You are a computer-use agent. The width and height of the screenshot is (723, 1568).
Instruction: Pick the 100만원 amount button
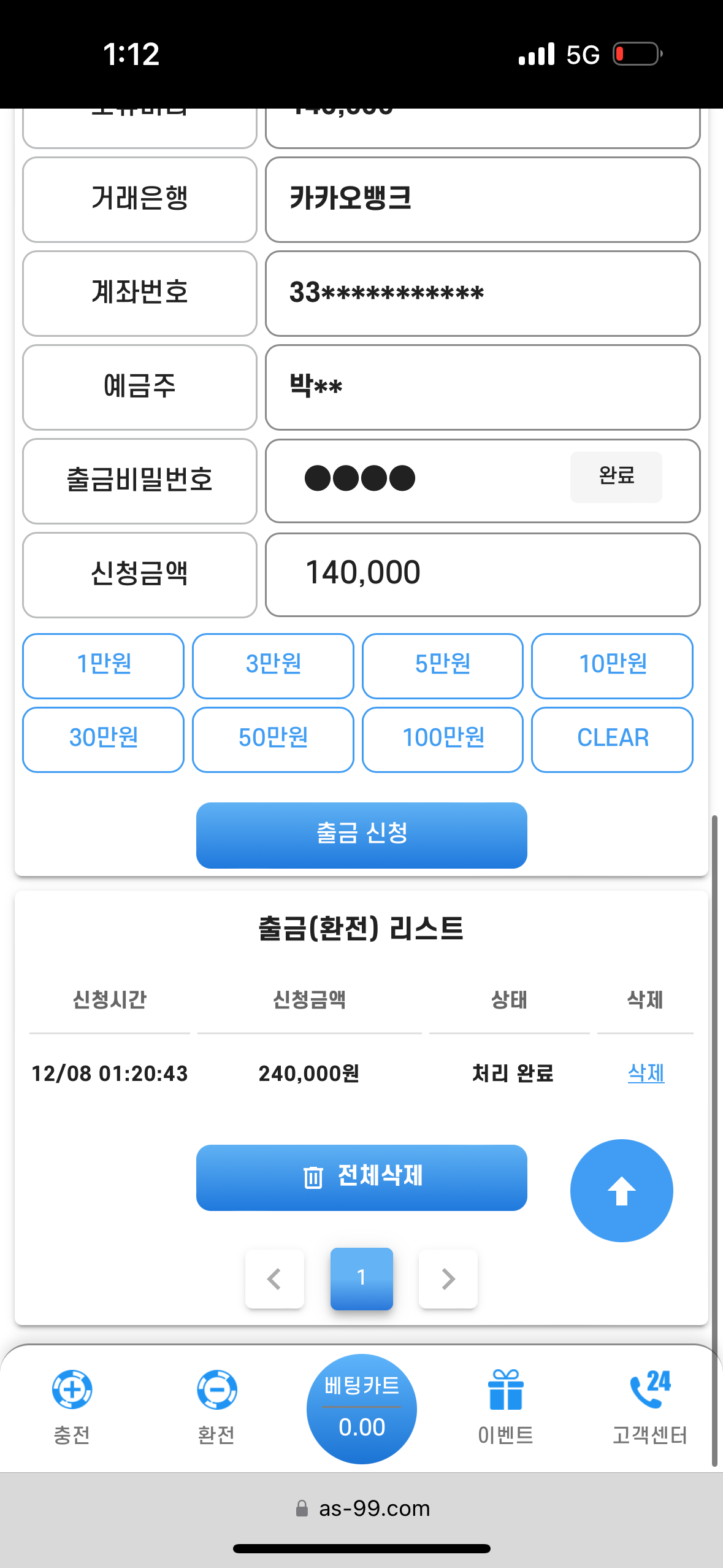(x=442, y=739)
